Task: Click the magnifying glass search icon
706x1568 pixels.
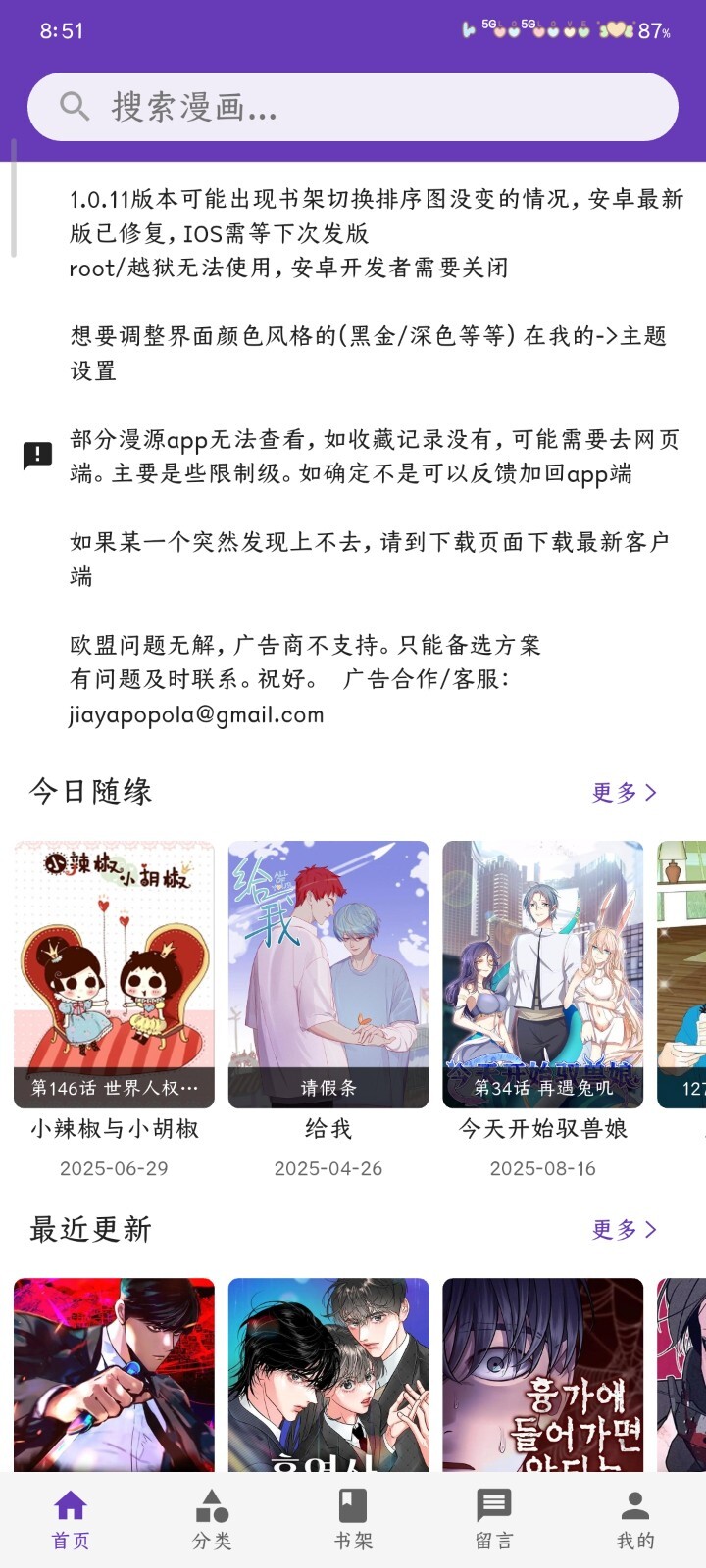Action: tap(75, 105)
